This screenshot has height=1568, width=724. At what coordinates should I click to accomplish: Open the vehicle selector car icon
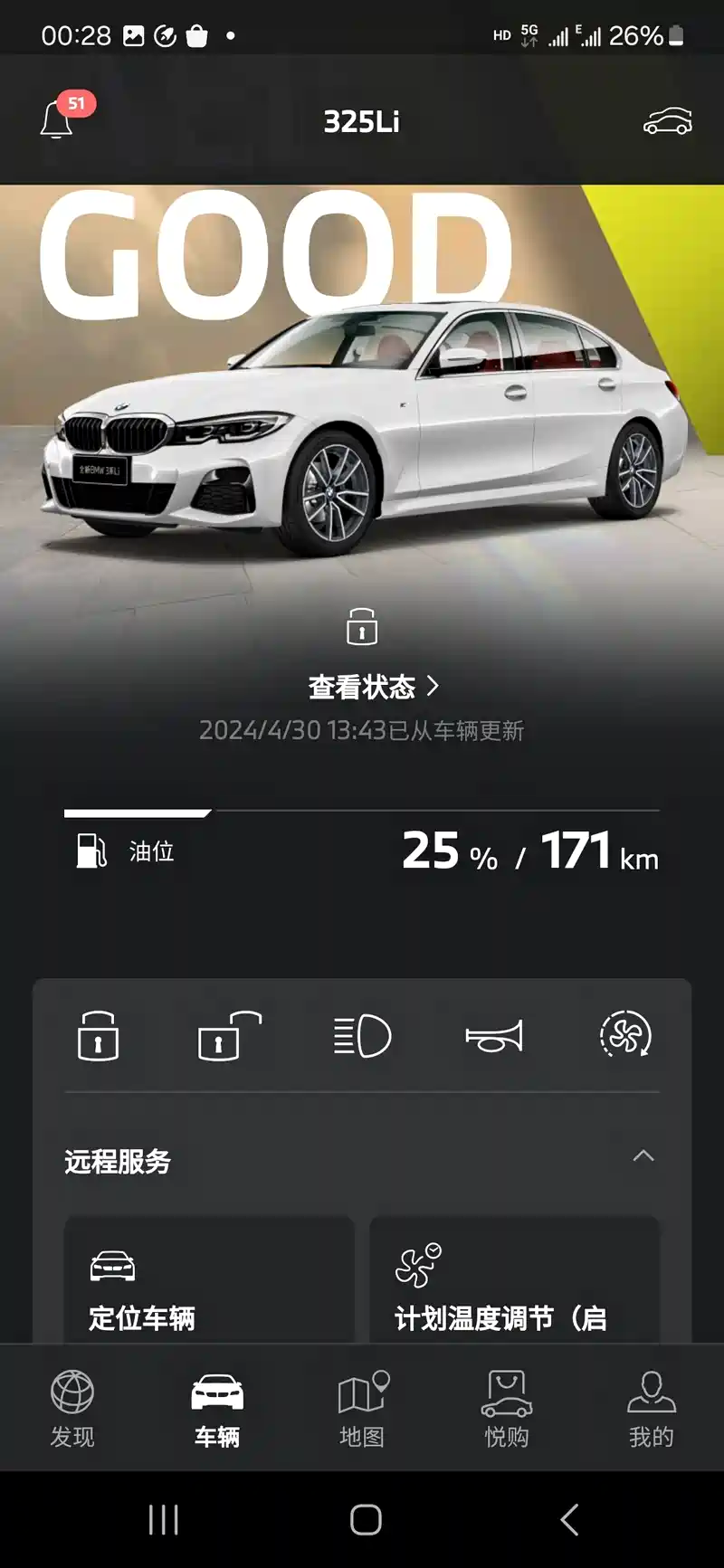(x=667, y=121)
